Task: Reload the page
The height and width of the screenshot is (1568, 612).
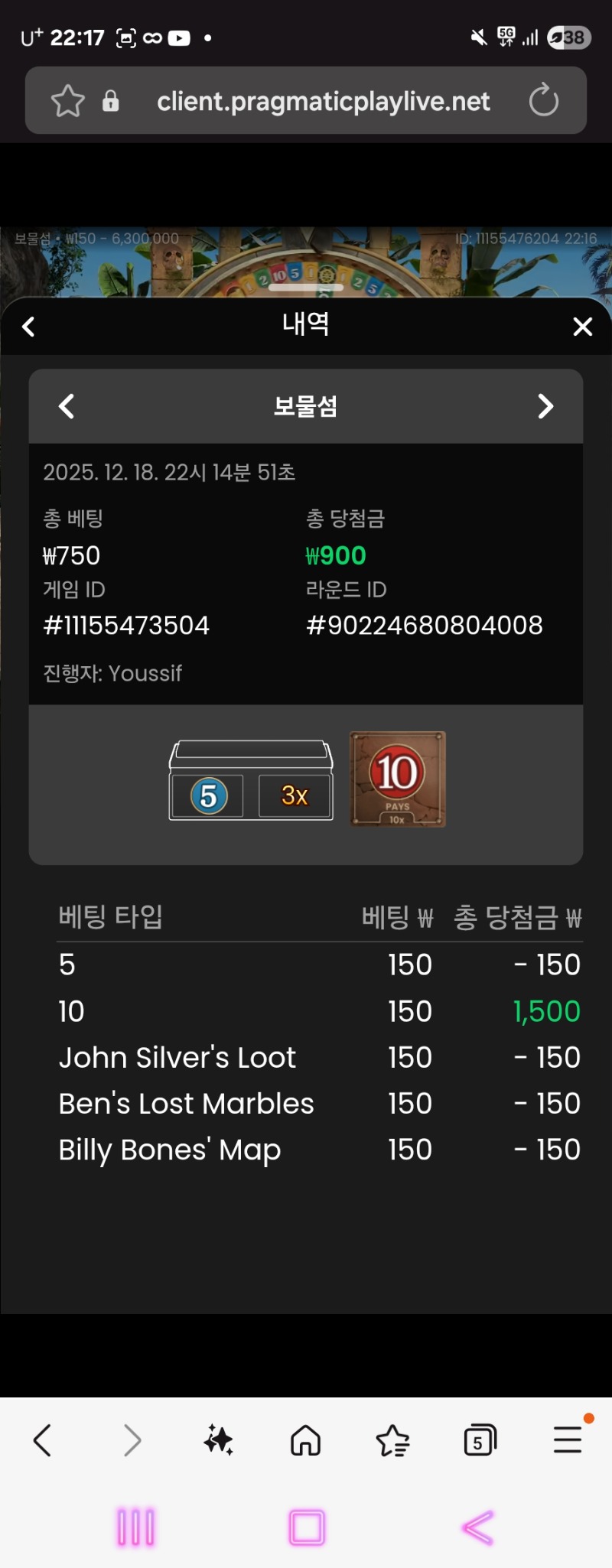Action: pyautogui.click(x=543, y=100)
